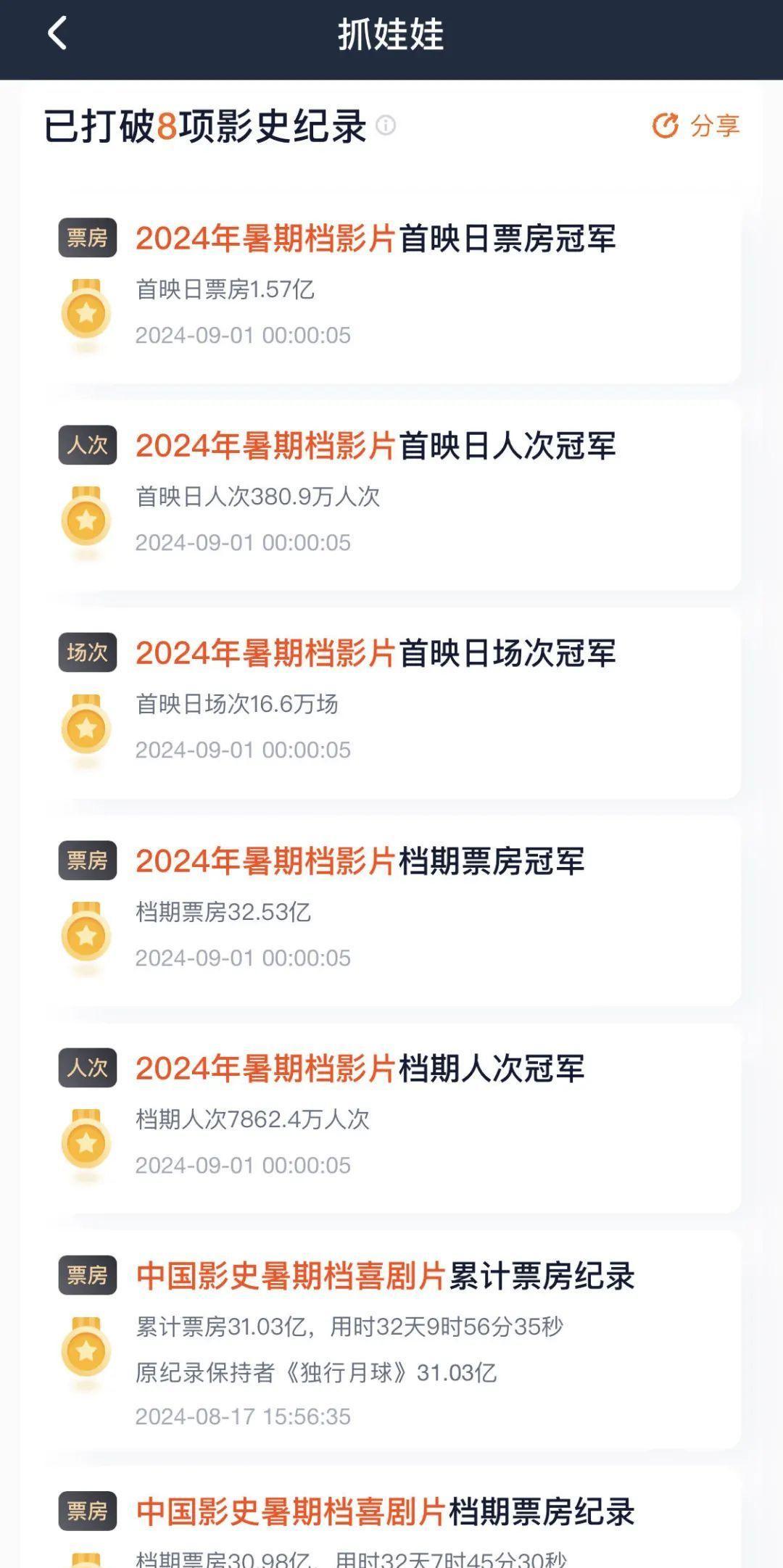Tap the 抓娃娃 title in the header
The image size is (783, 1568).
(391, 34)
